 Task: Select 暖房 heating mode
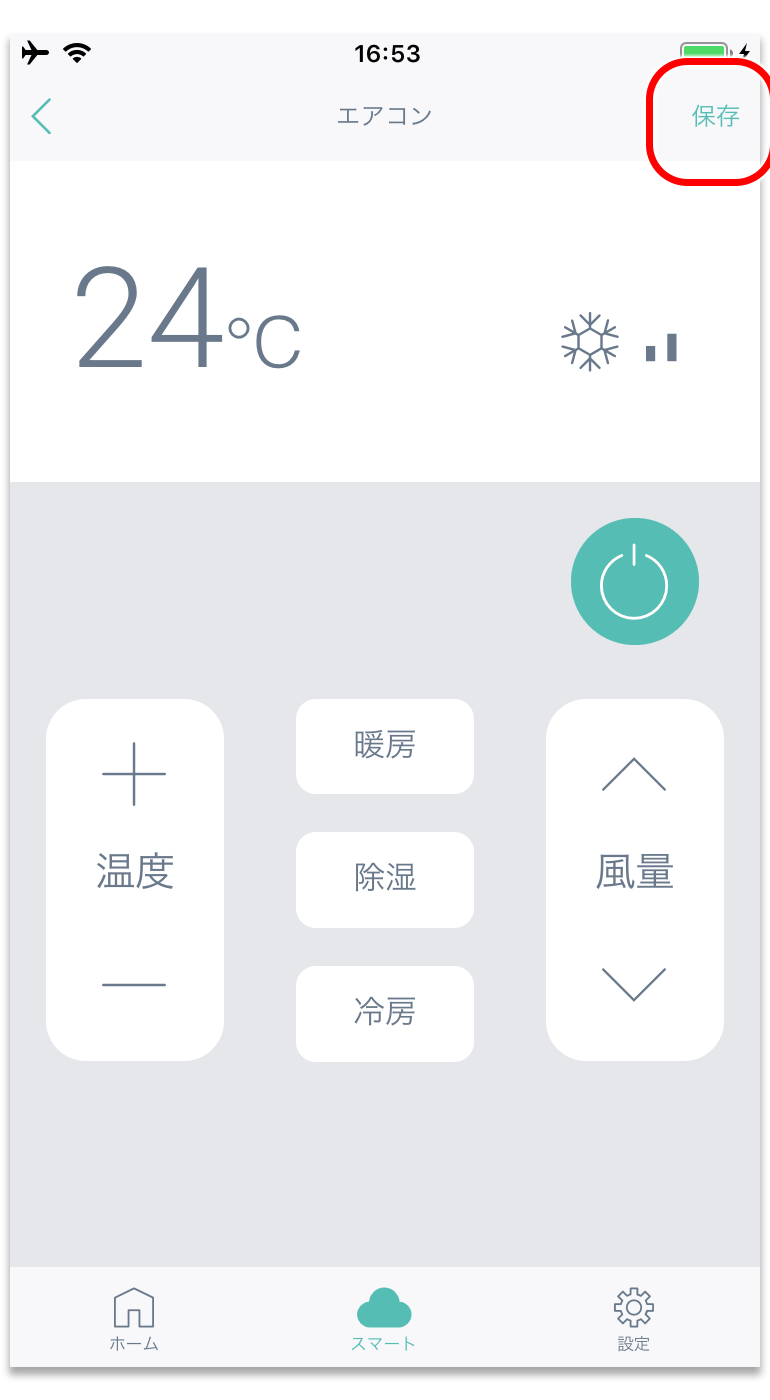coord(385,746)
